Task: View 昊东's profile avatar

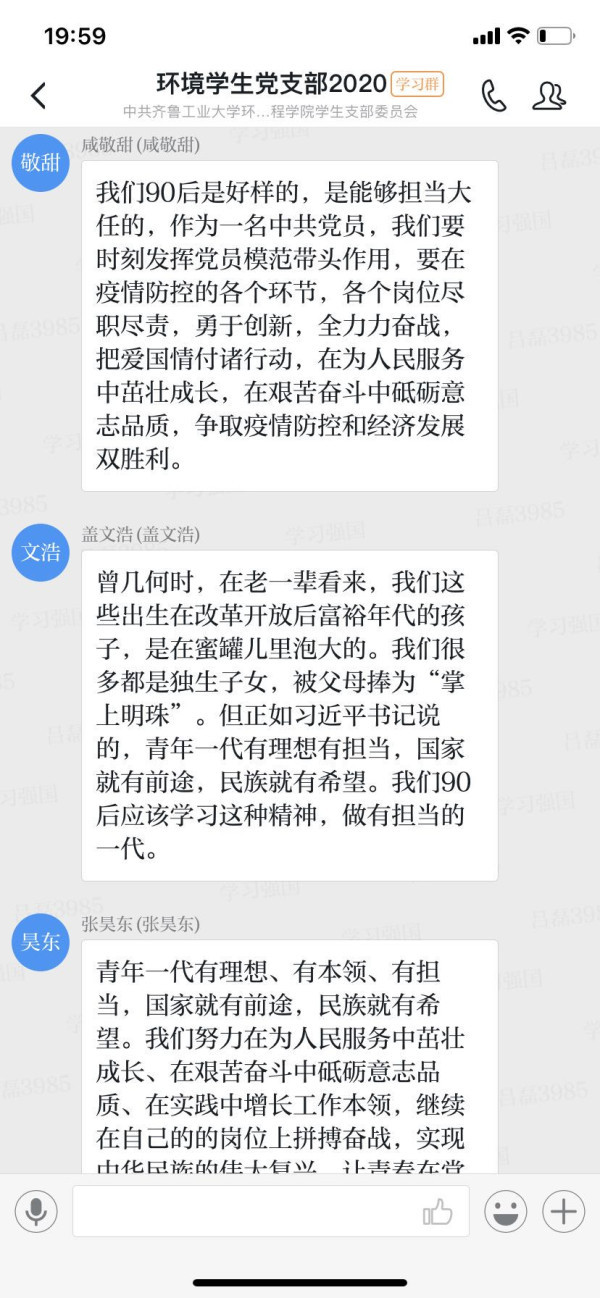Action: tap(41, 941)
